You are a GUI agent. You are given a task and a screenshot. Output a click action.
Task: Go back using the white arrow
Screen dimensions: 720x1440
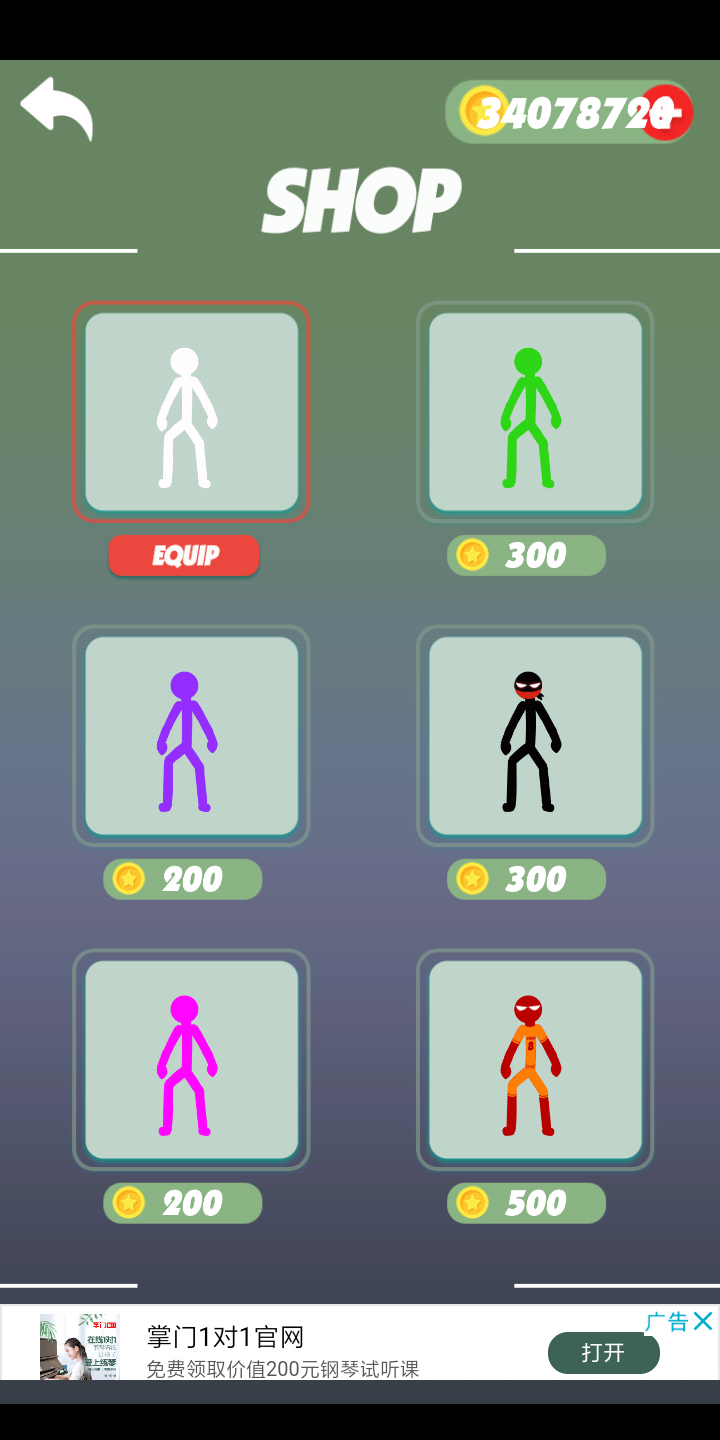57,107
